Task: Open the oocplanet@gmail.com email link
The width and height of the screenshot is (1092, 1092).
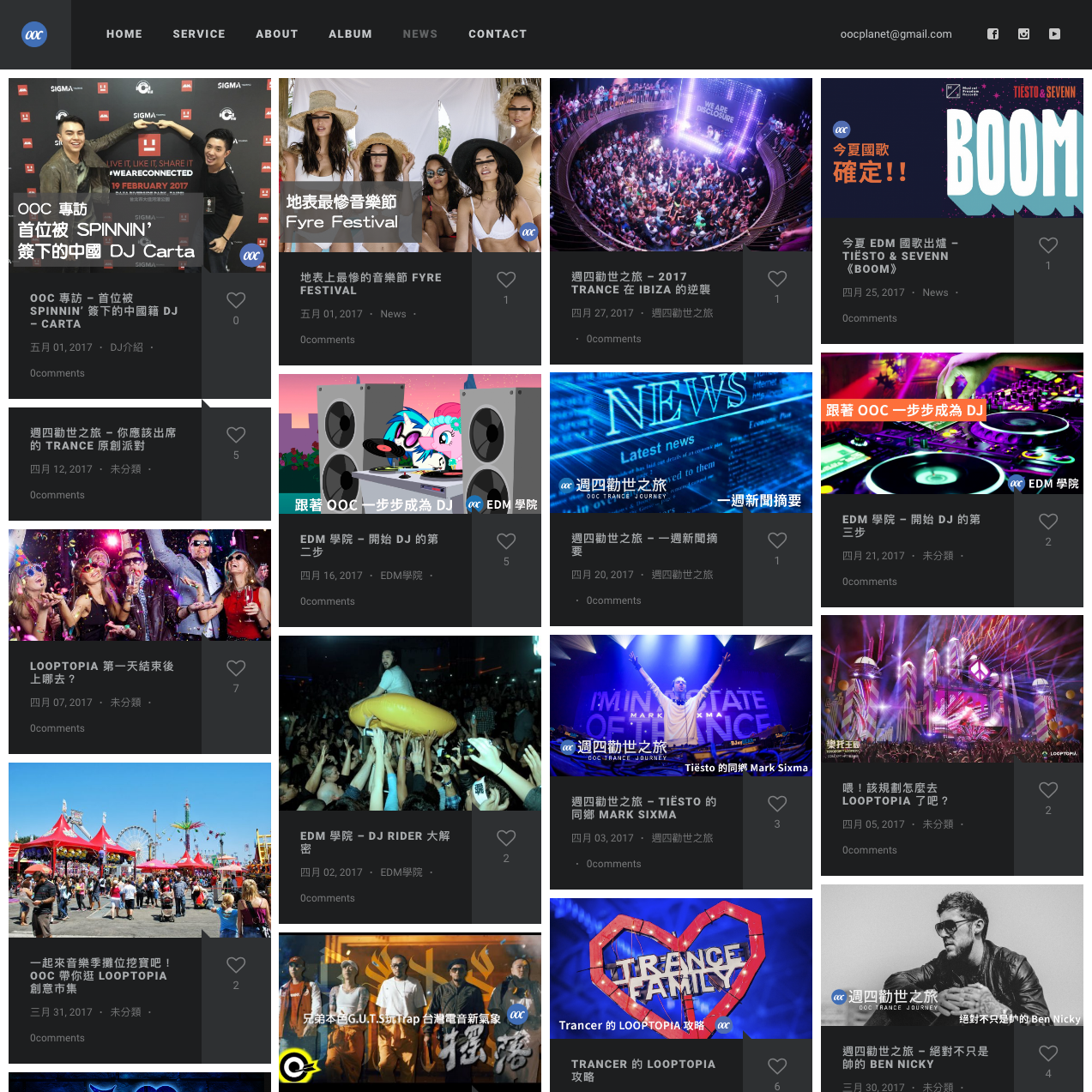Action: click(x=896, y=34)
